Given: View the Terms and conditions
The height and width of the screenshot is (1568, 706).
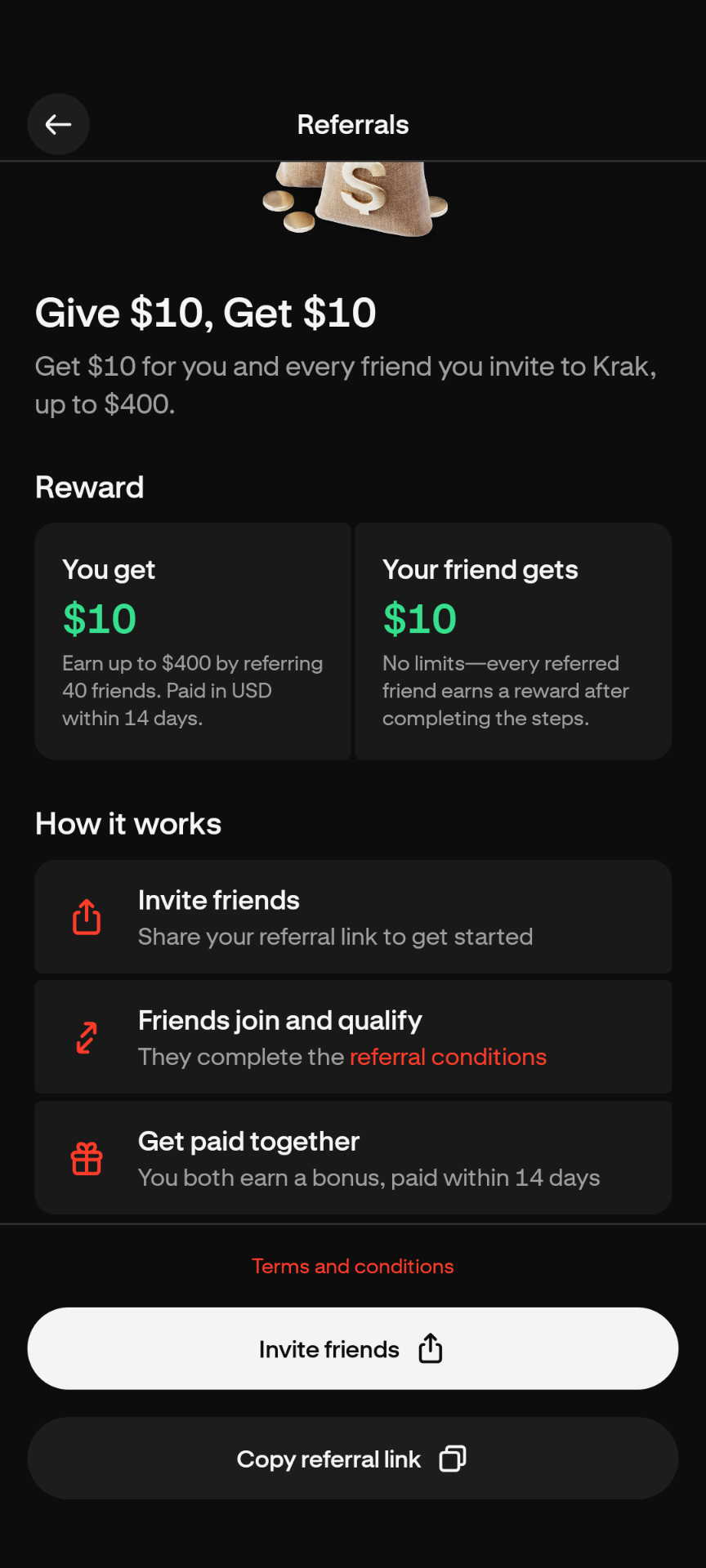Looking at the screenshot, I should tap(353, 1266).
